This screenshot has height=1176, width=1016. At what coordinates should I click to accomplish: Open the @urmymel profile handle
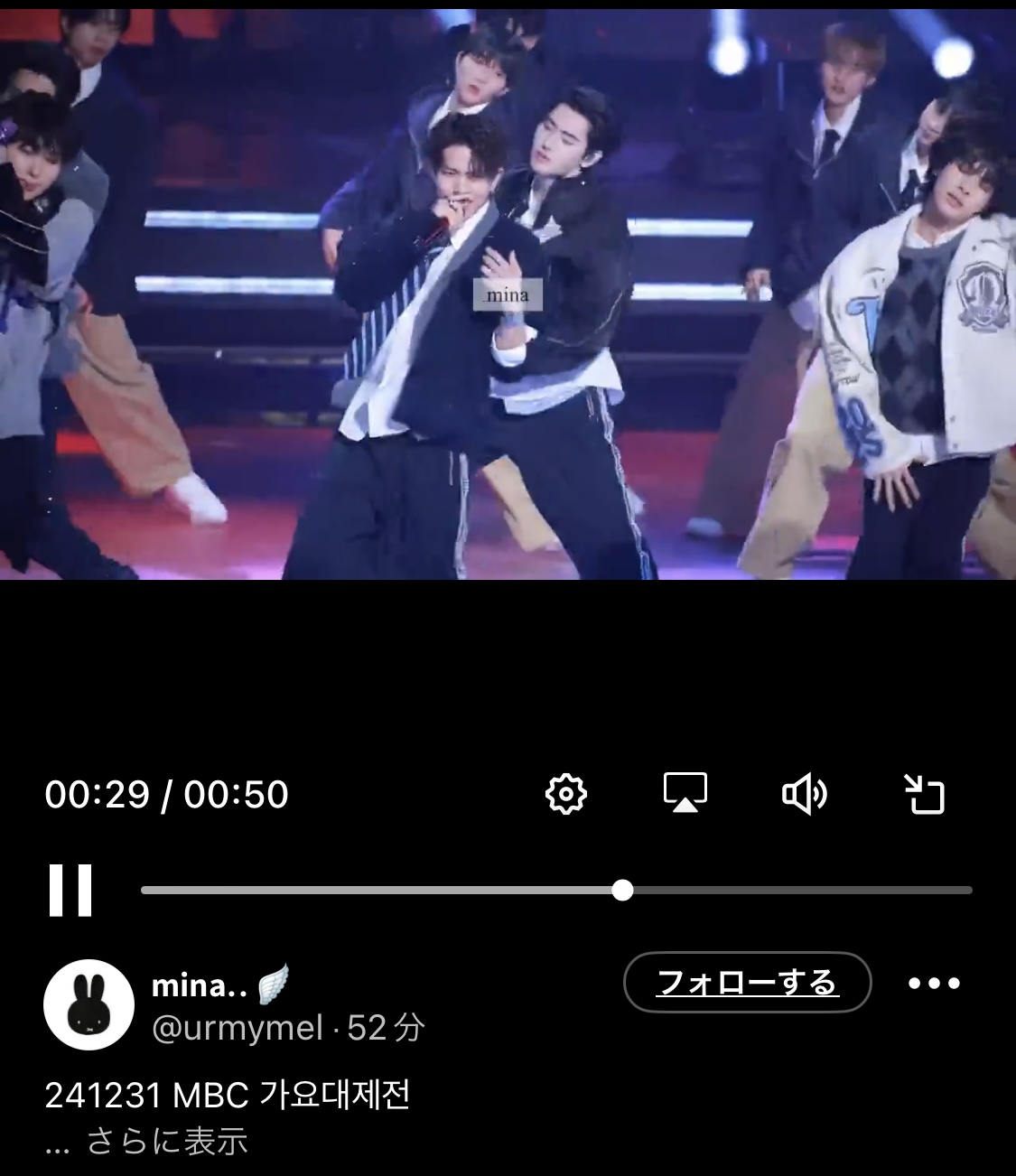point(237,1028)
